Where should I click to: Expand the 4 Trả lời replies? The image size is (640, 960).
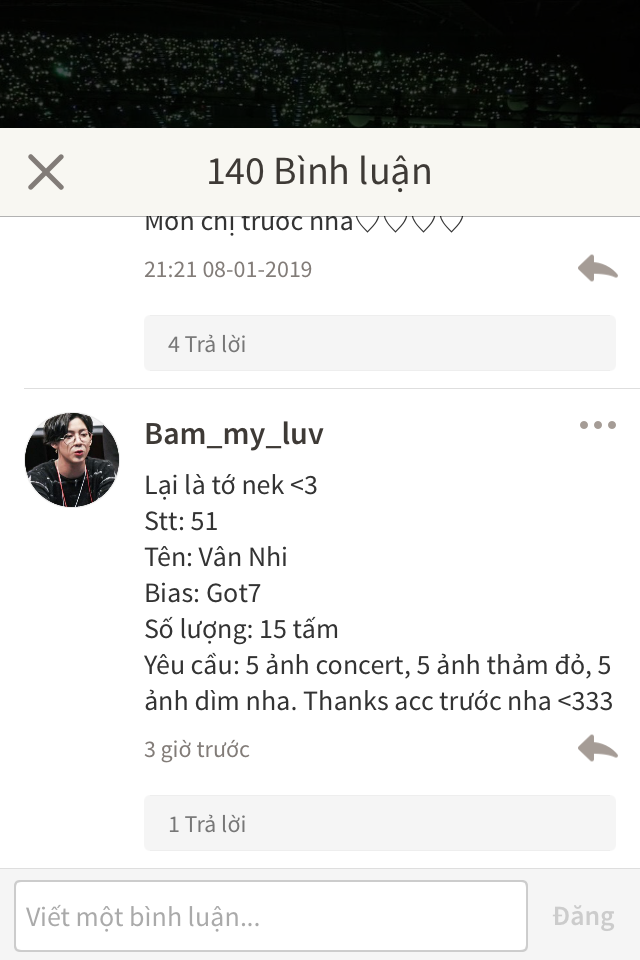click(x=379, y=344)
